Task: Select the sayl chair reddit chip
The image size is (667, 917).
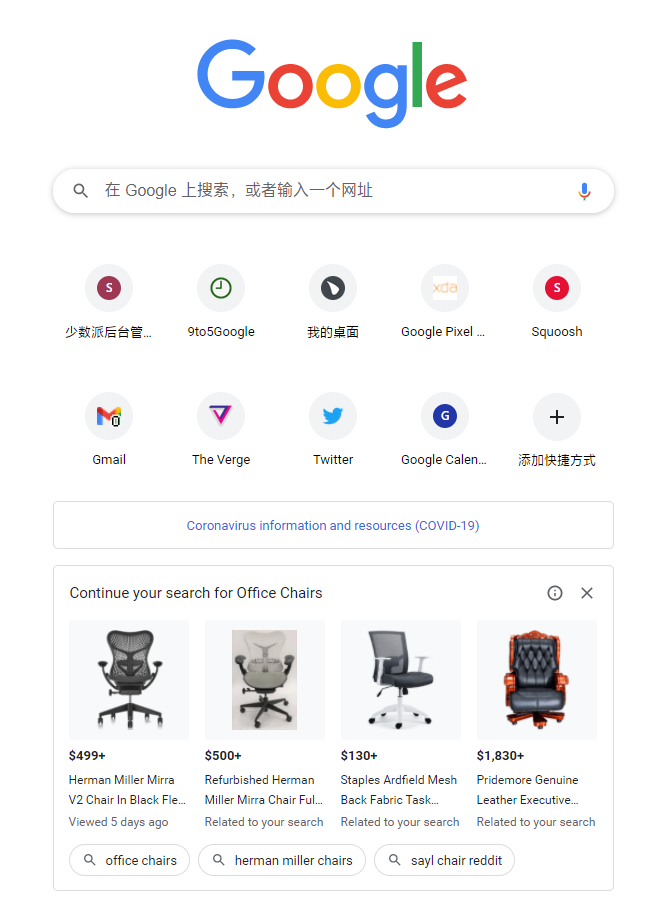Action: pyautogui.click(x=445, y=860)
